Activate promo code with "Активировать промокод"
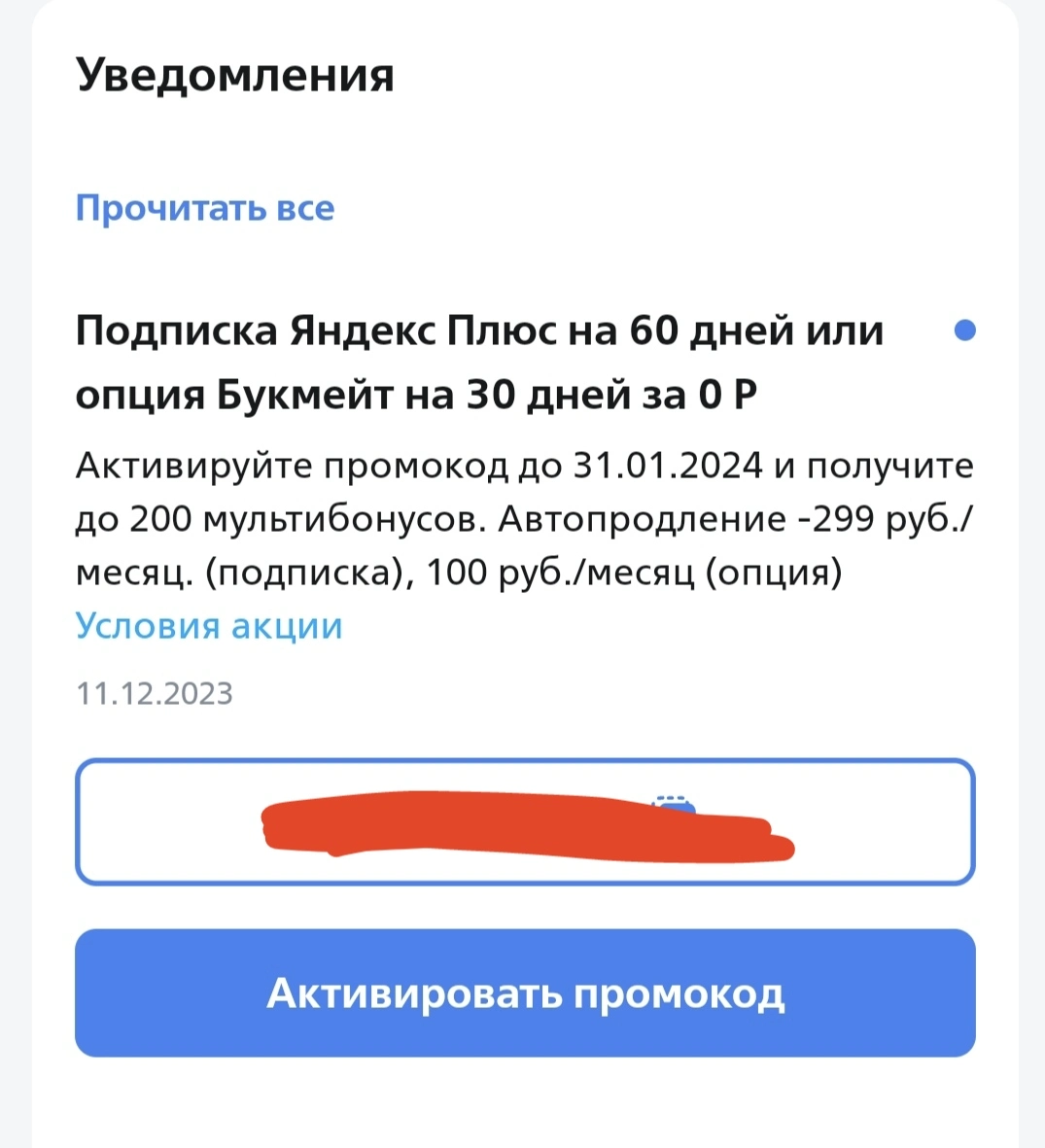The height and width of the screenshot is (1148, 1045). [525, 992]
